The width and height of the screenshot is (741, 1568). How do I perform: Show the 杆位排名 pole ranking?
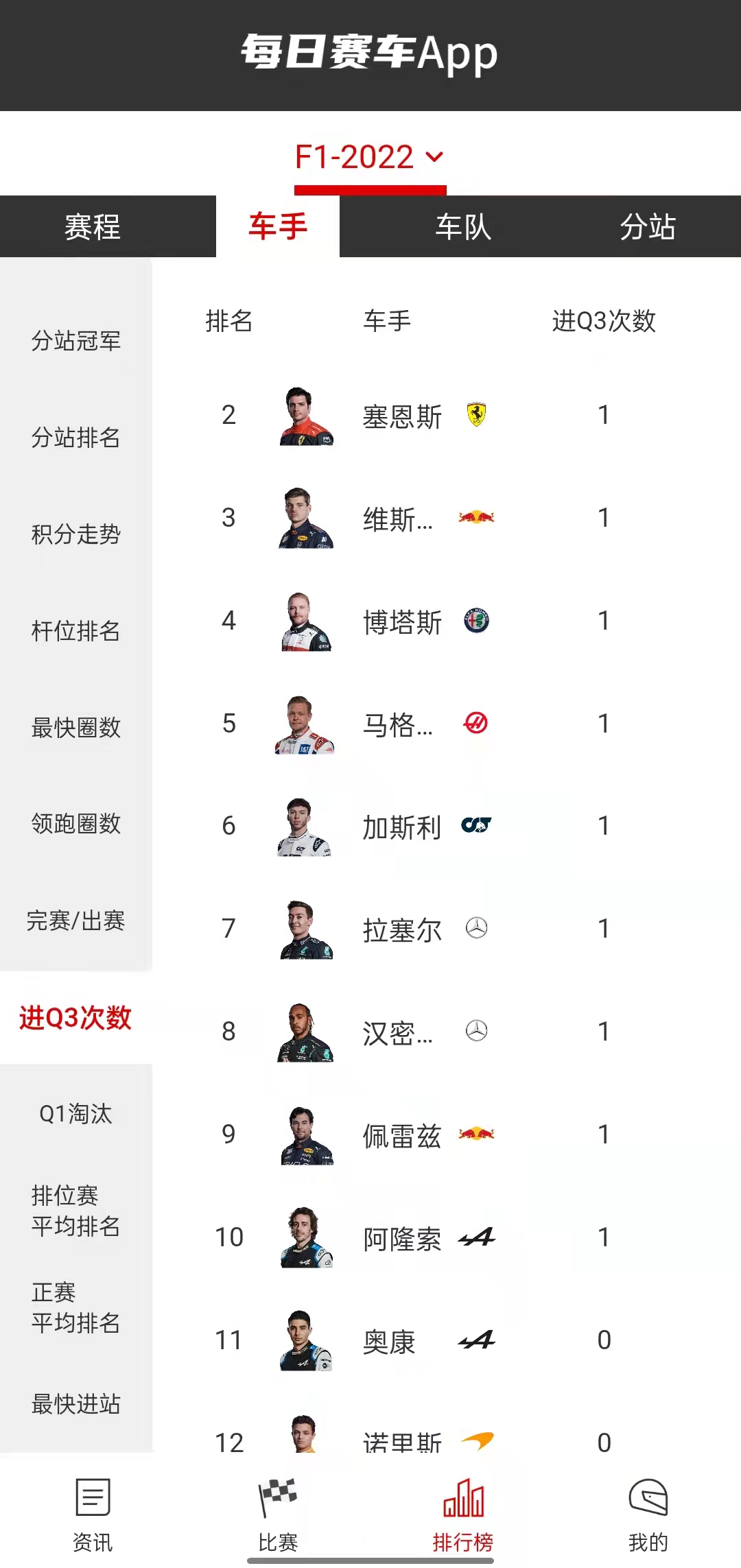[x=75, y=631]
